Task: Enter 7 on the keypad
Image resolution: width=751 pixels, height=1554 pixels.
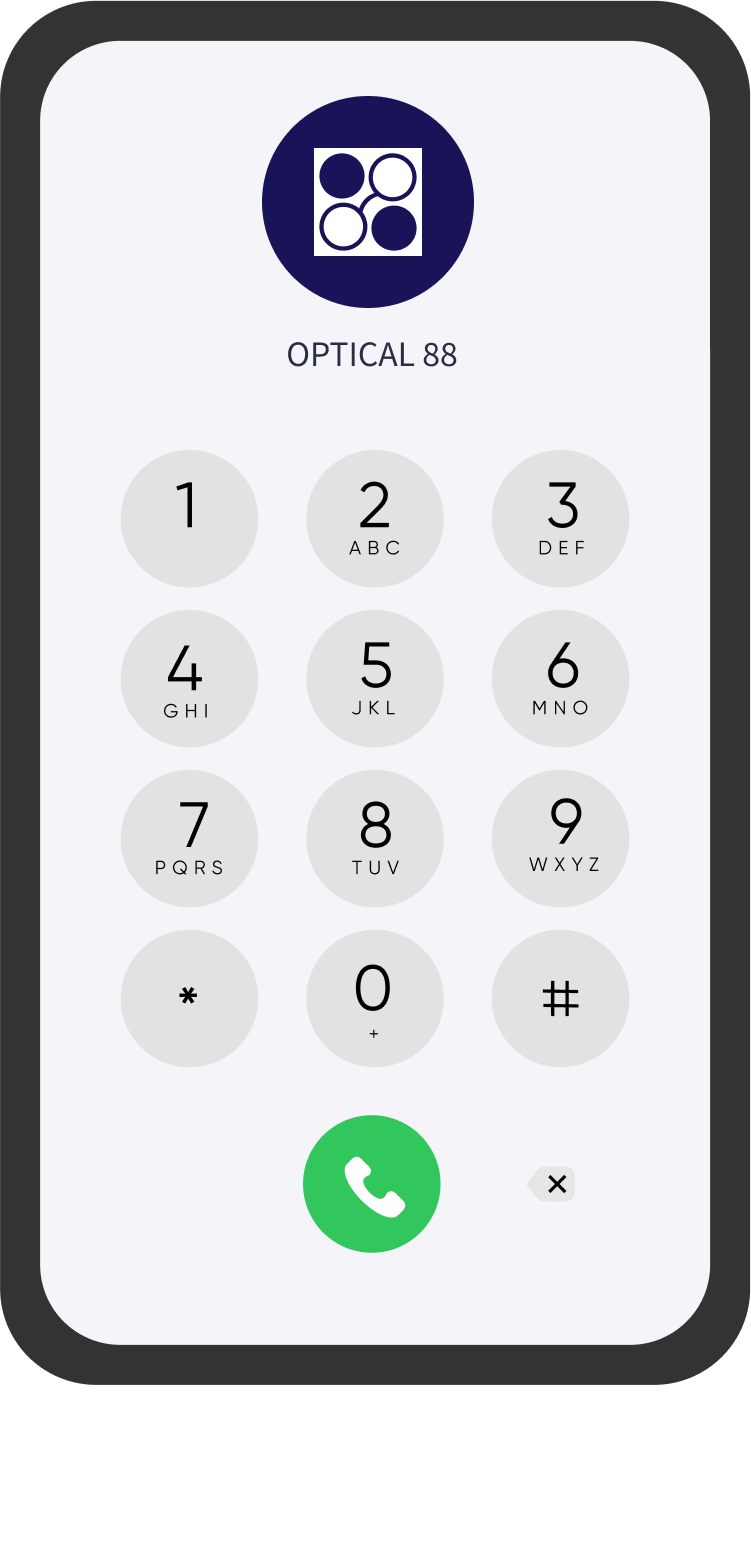Action: [x=189, y=839]
